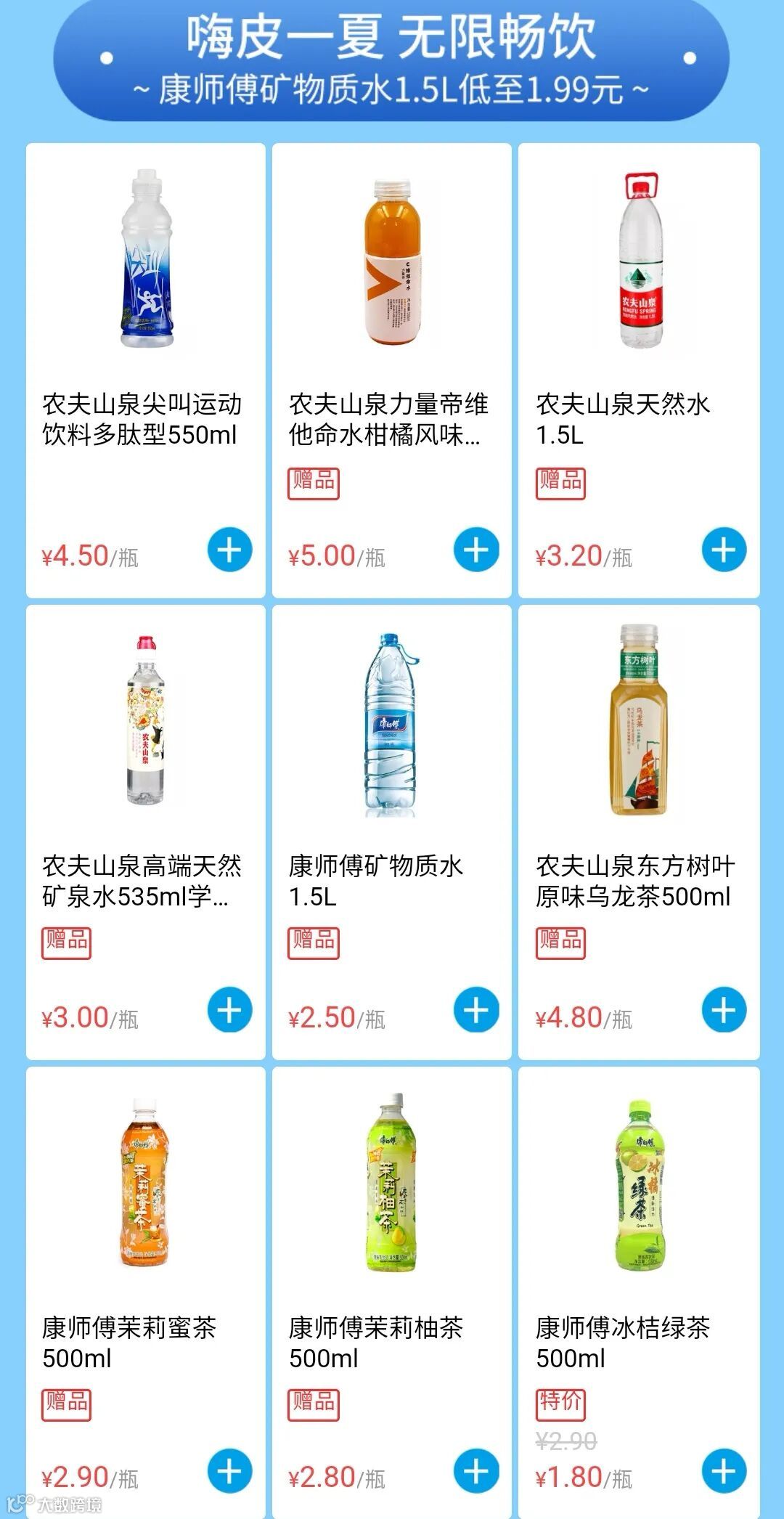Add 康师傅冰桔绿茶 to cart
Image resolution: width=784 pixels, height=1519 pixels.
tap(724, 1471)
